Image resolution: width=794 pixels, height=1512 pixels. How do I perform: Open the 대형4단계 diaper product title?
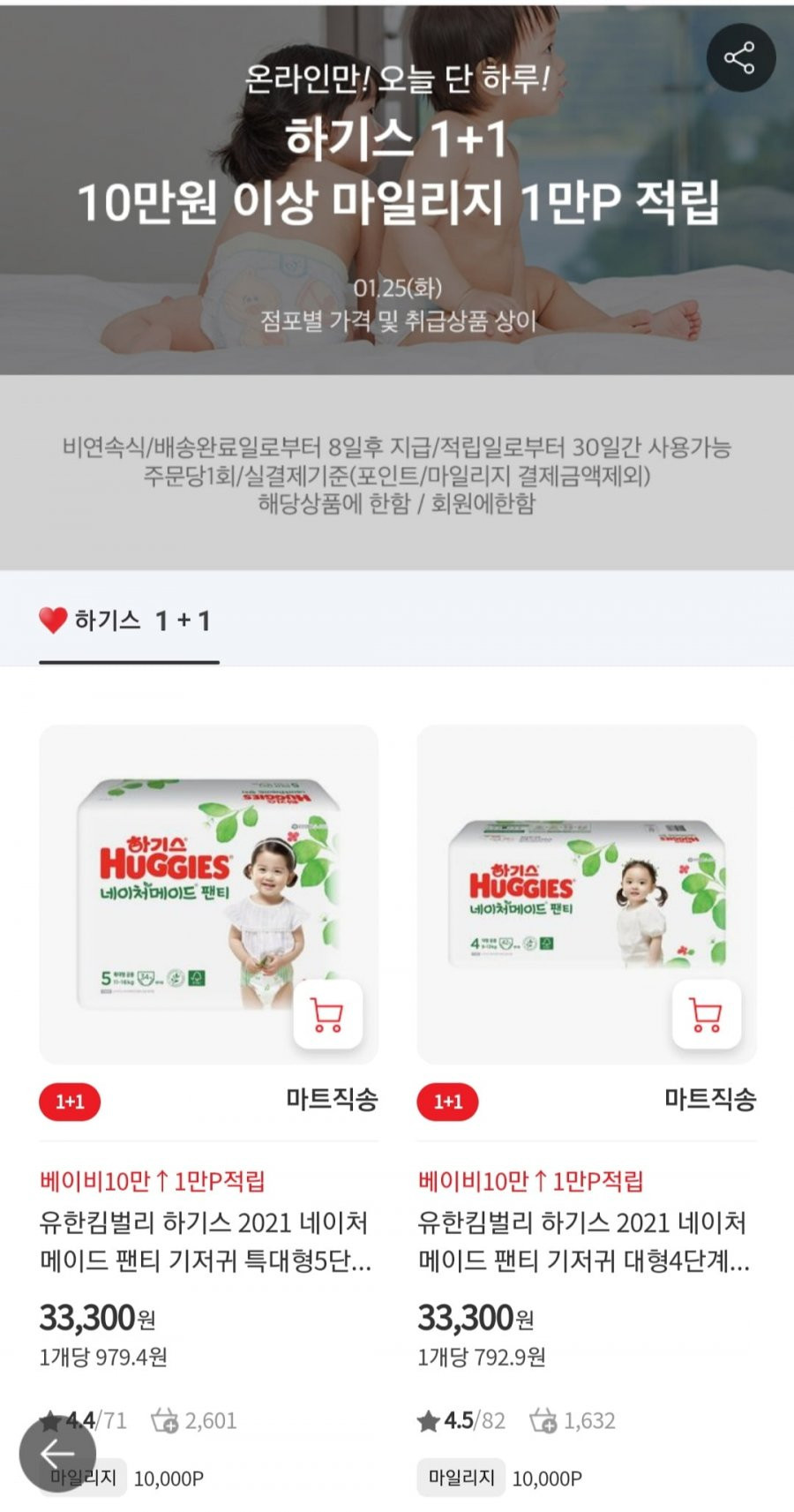[584, 1242]
